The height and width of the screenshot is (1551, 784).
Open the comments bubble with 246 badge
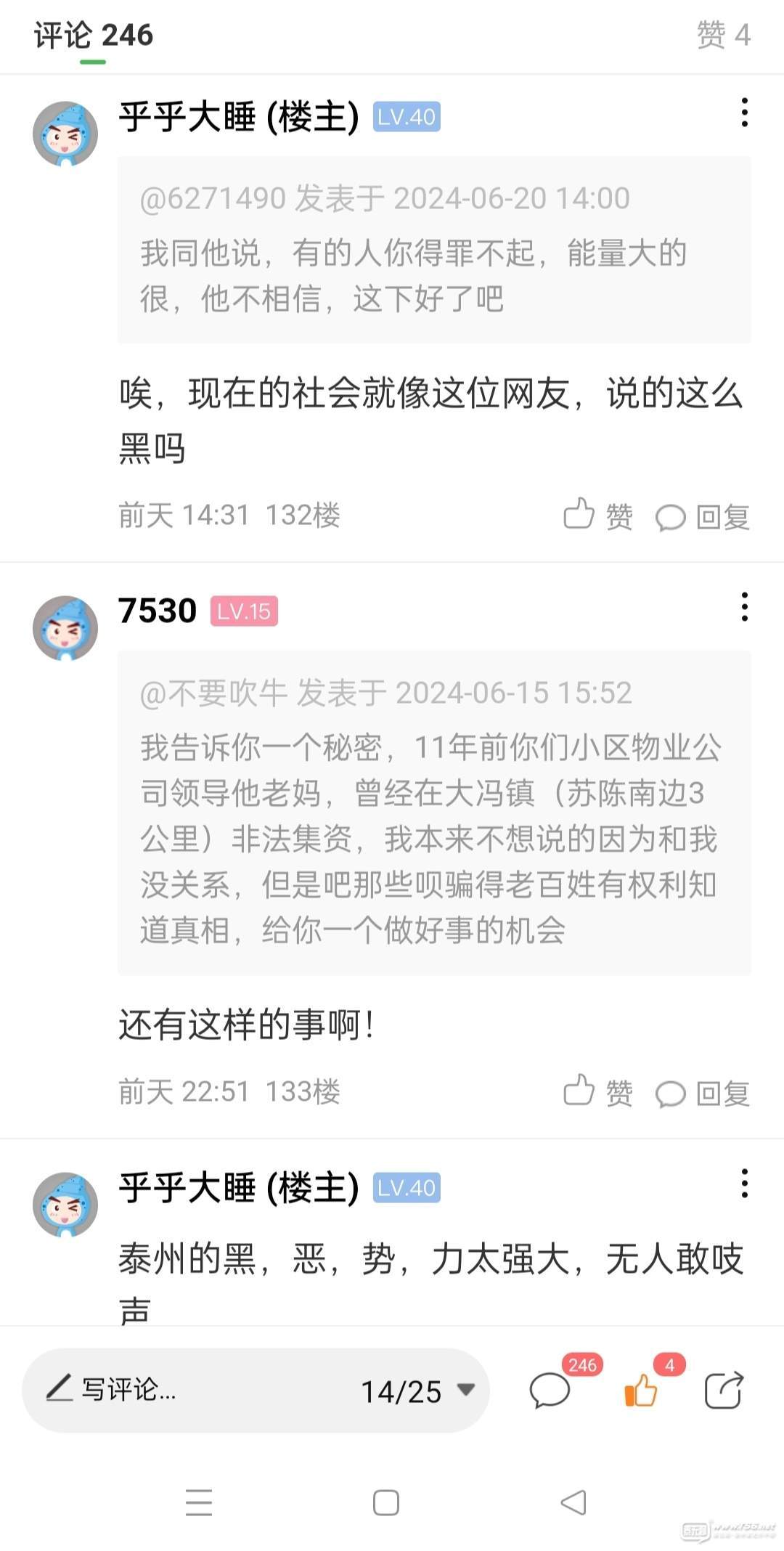point(550,1390)
